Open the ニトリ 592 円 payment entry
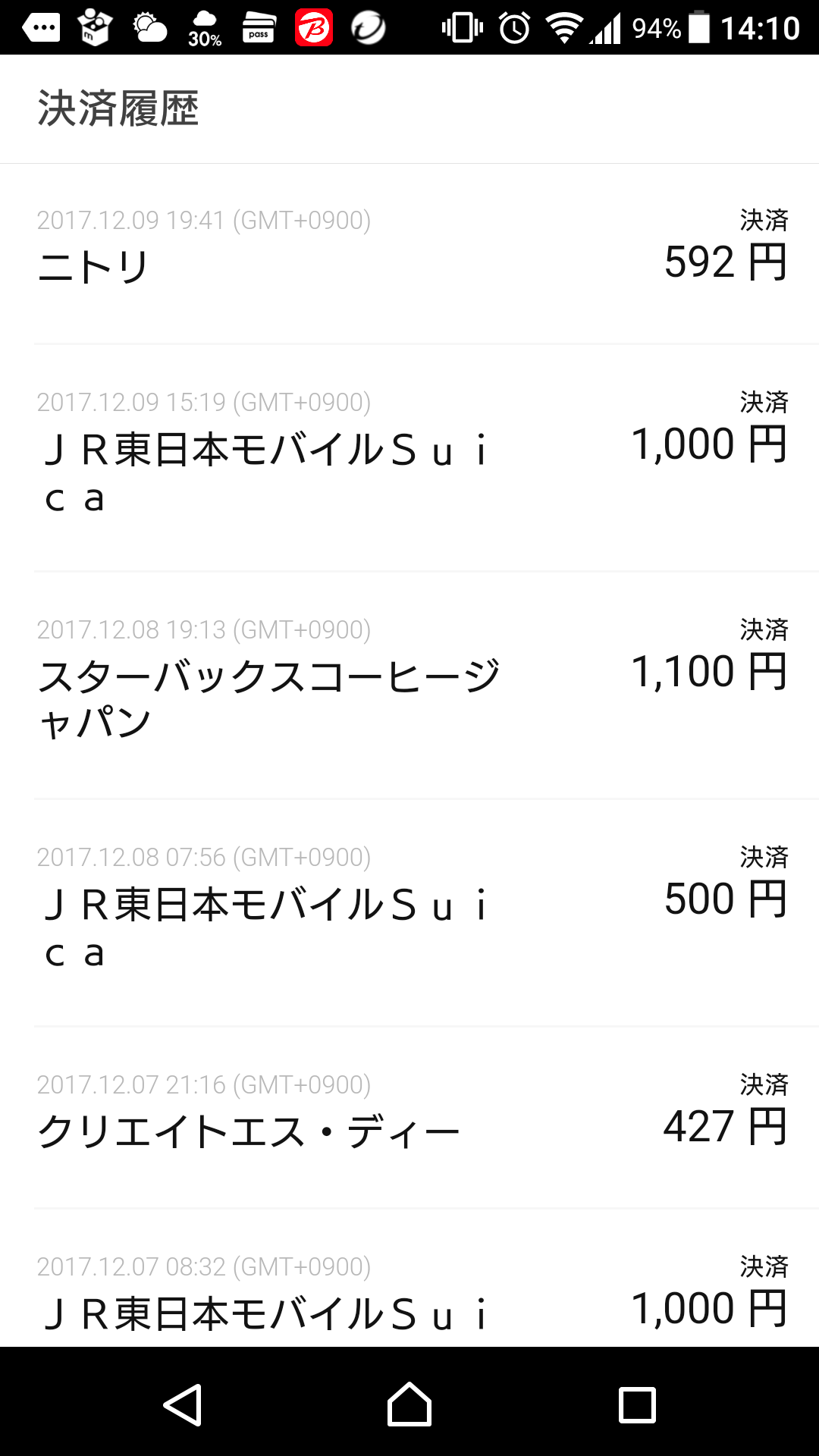The width and height of the screenshot is (819, 1456). click(409, 254)
